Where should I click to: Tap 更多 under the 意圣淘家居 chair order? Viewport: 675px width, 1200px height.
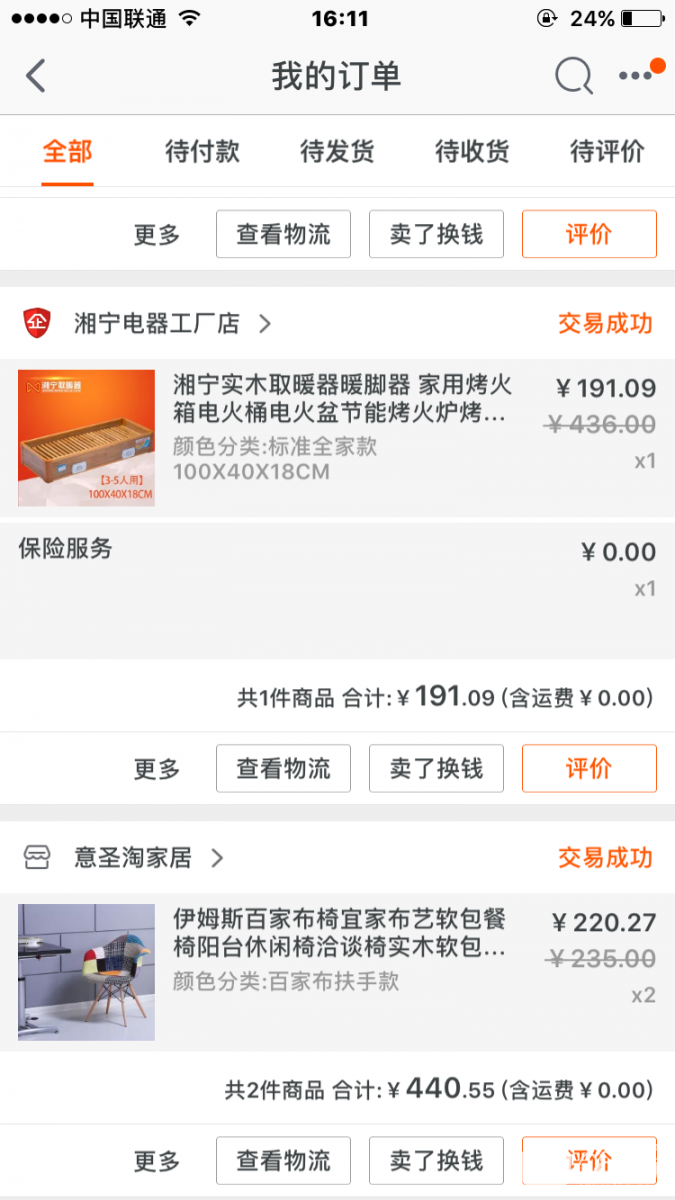(157, 1161)
